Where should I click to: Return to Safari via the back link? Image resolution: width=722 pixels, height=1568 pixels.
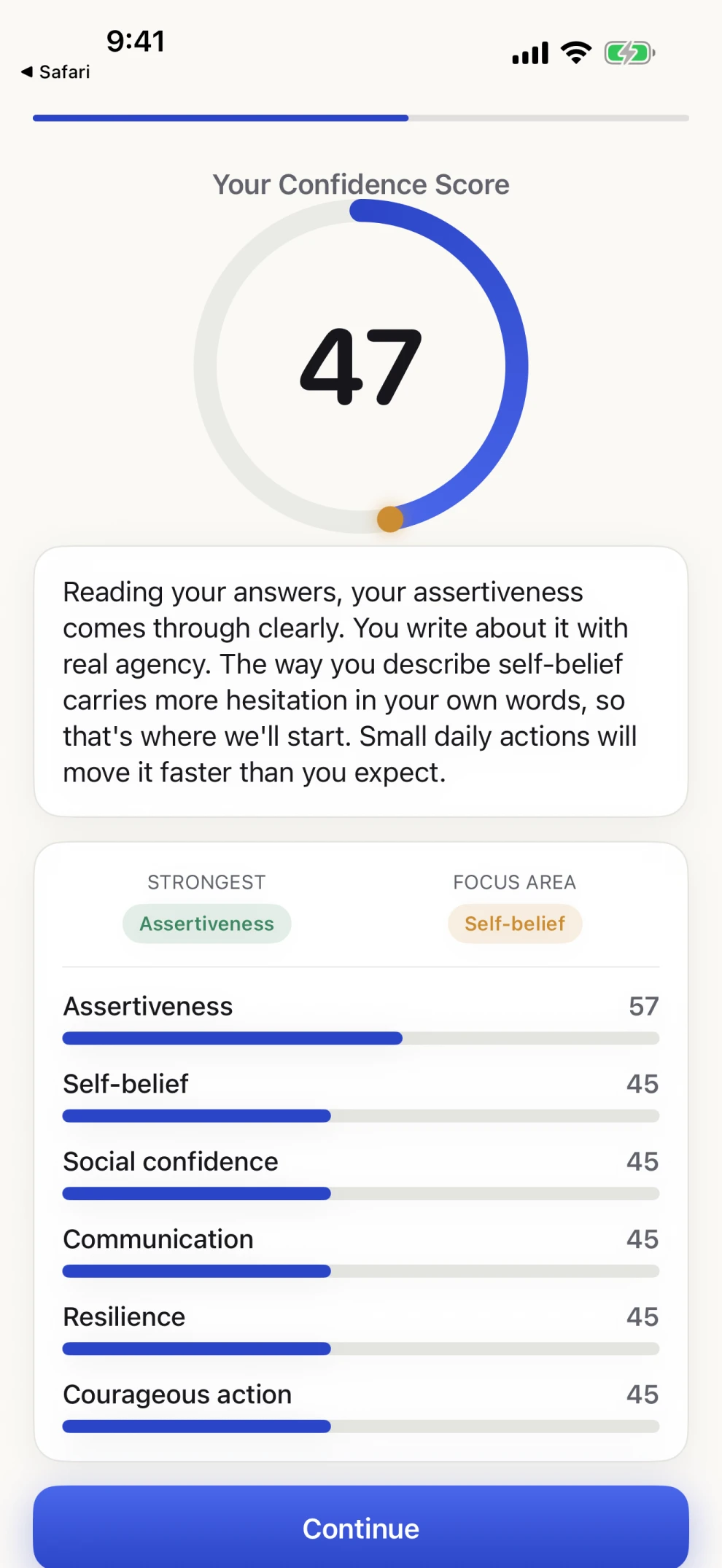56,71
